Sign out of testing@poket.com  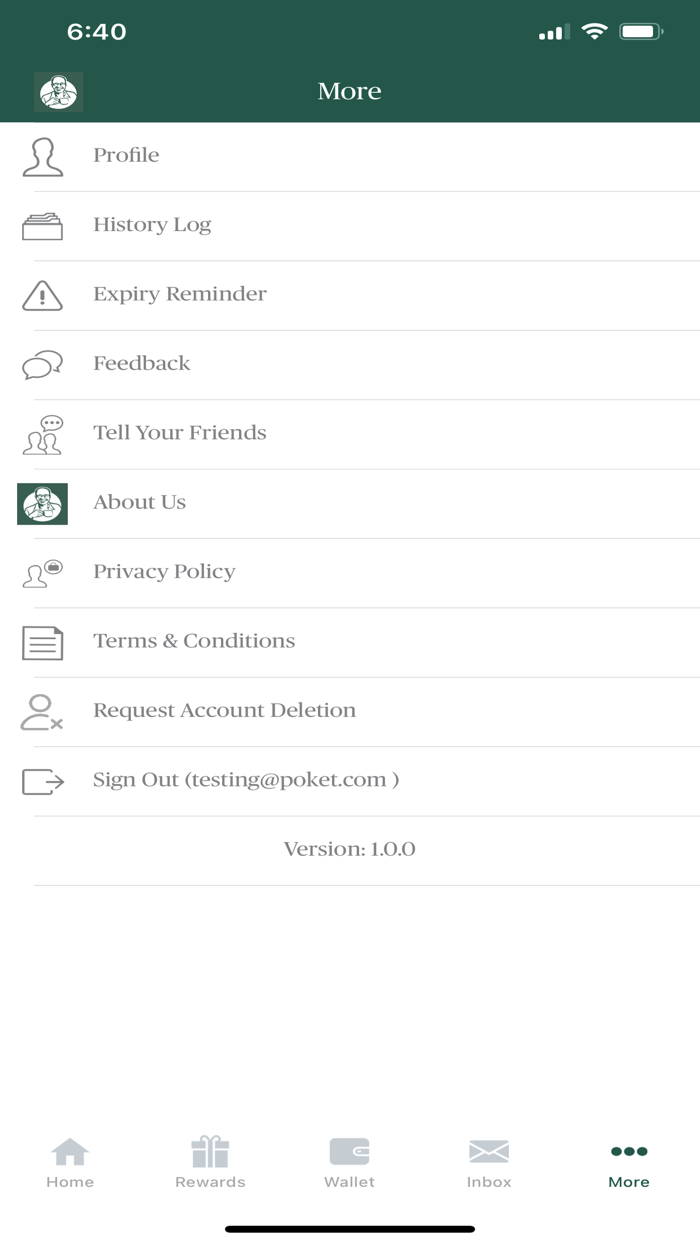(x=350, y=781)
